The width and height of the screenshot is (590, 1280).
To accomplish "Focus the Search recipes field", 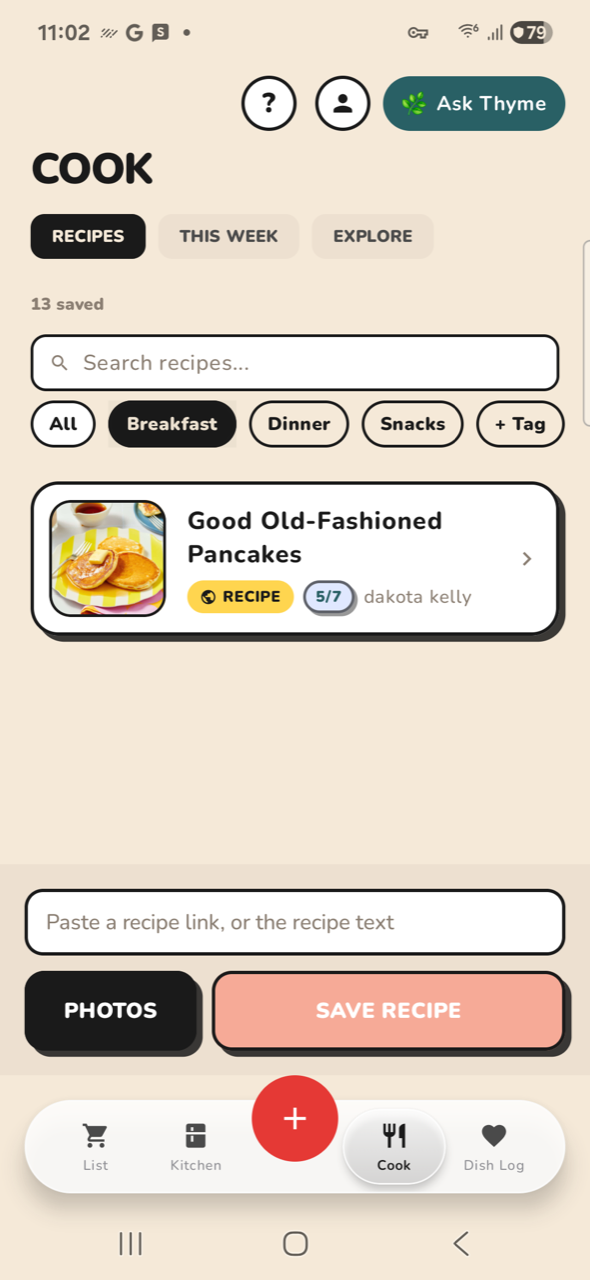I will [295, 362].
